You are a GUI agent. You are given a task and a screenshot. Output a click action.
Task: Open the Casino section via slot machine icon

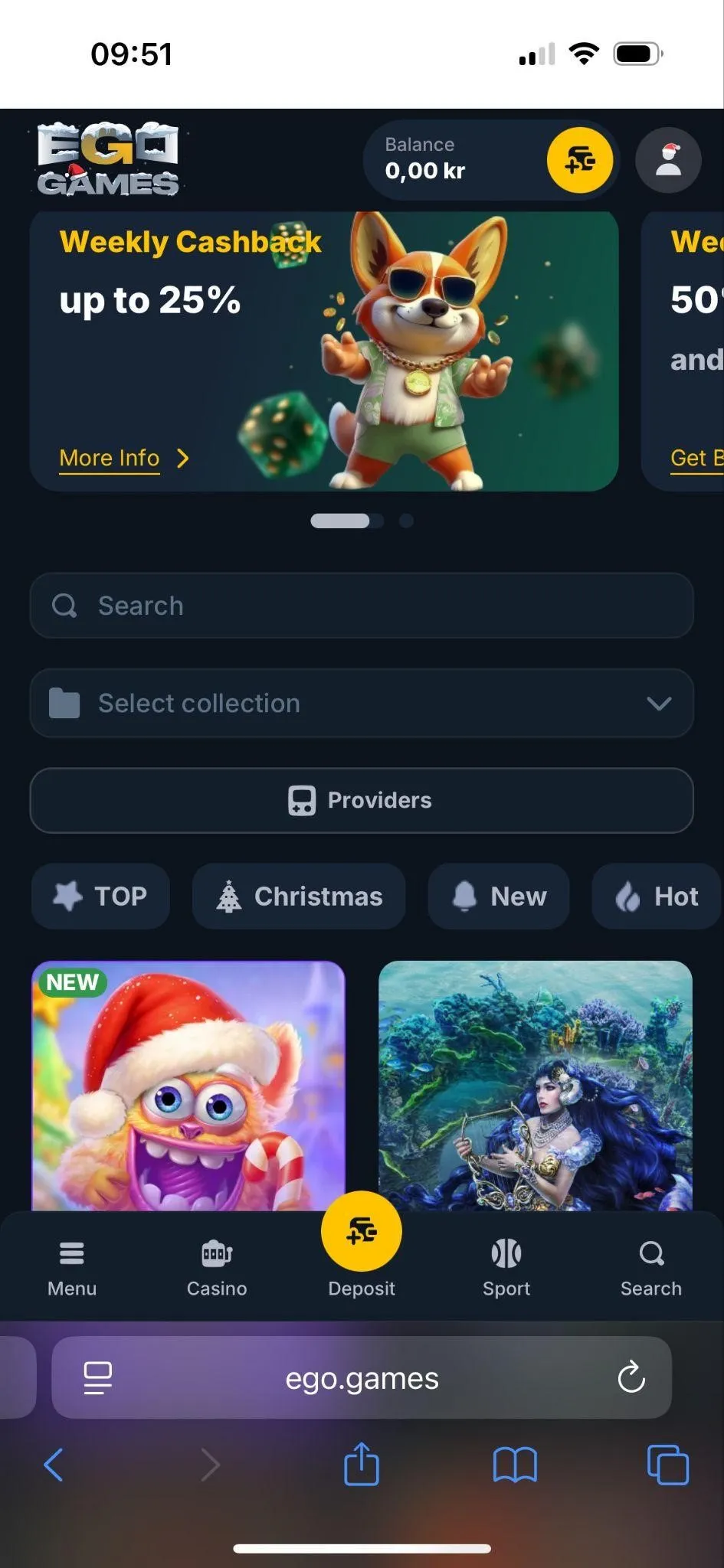[x=216, y=1253]
